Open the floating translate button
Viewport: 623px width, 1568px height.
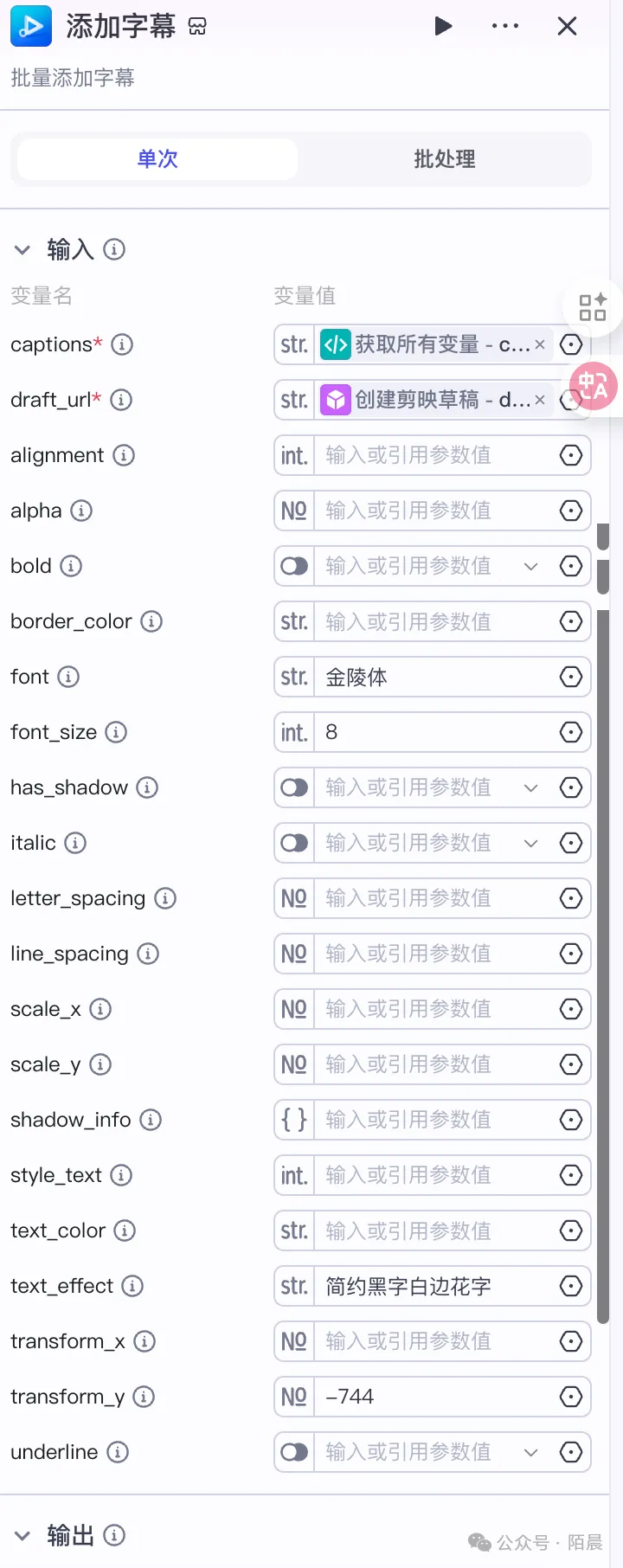coord(594,386)
